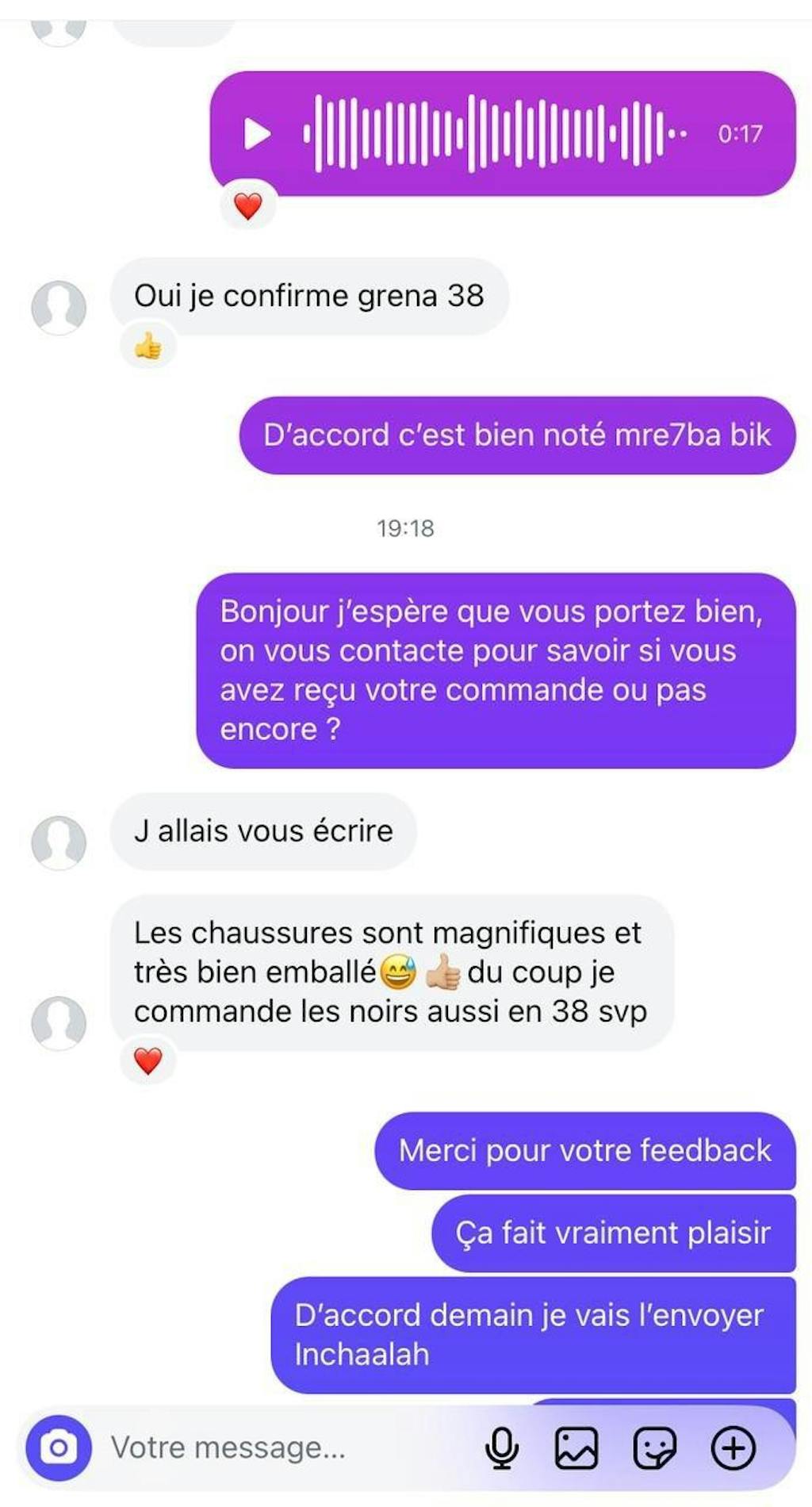
Task: Attach a photo from the gallery
Action: pyautogui.click(x=576, y=1448)
